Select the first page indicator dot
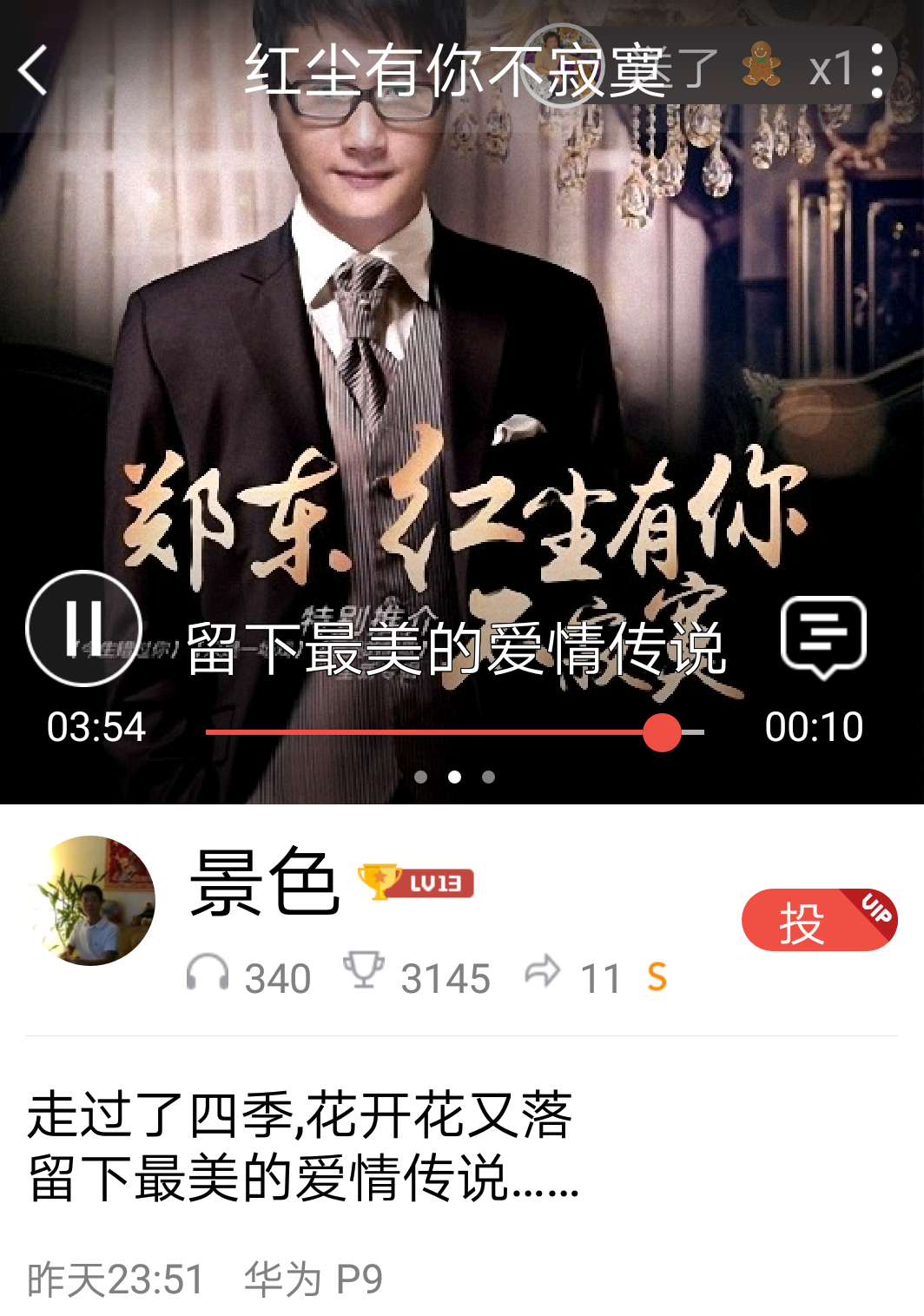This screenshot has height=1316, width=924. click(421, 777)
